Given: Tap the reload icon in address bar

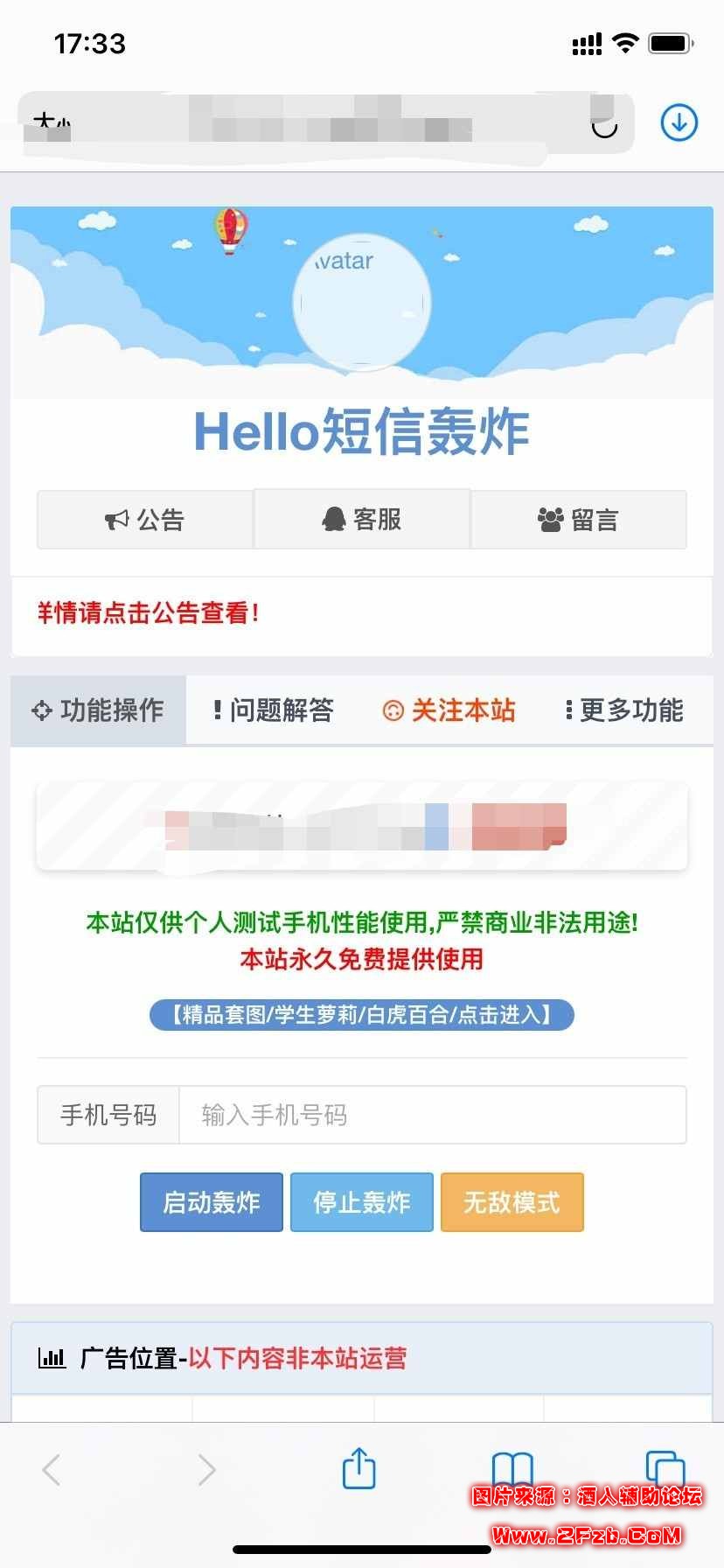Looking at the screenshot, I should [x=604, y=127].
